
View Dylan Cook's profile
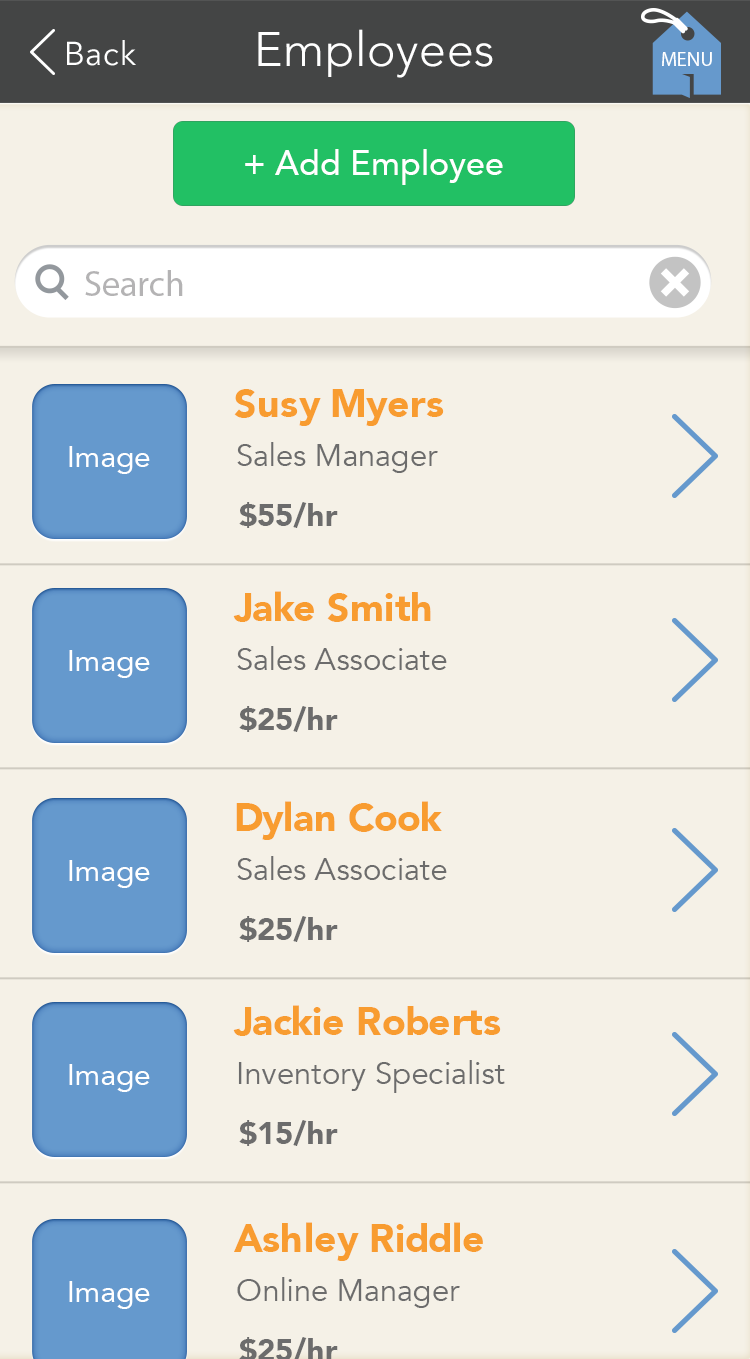(x=375, y=874)
